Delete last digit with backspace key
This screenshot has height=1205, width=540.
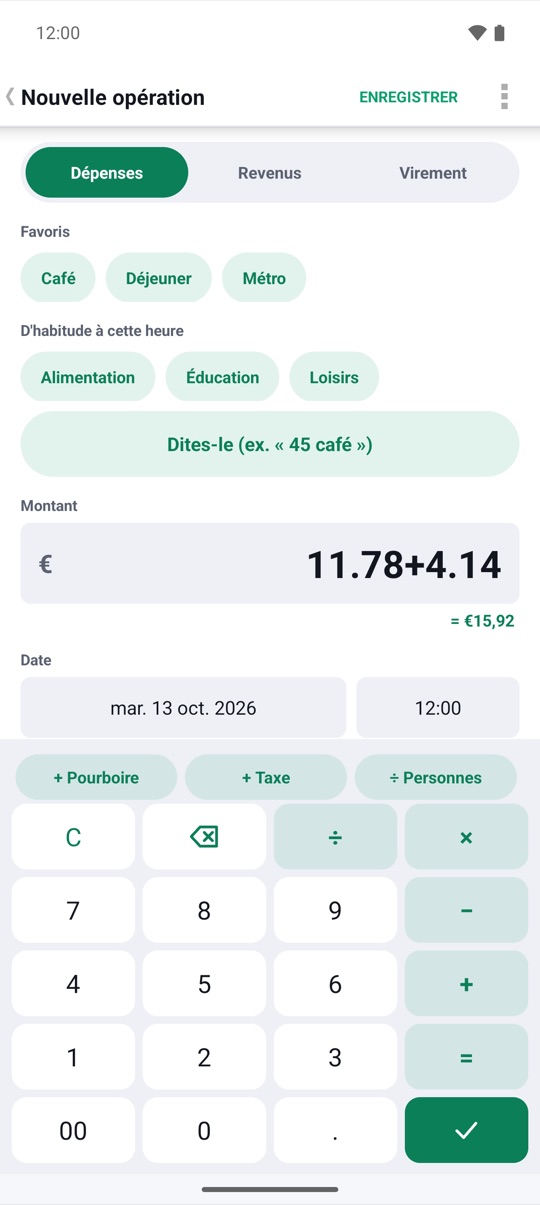coord(204,837)
